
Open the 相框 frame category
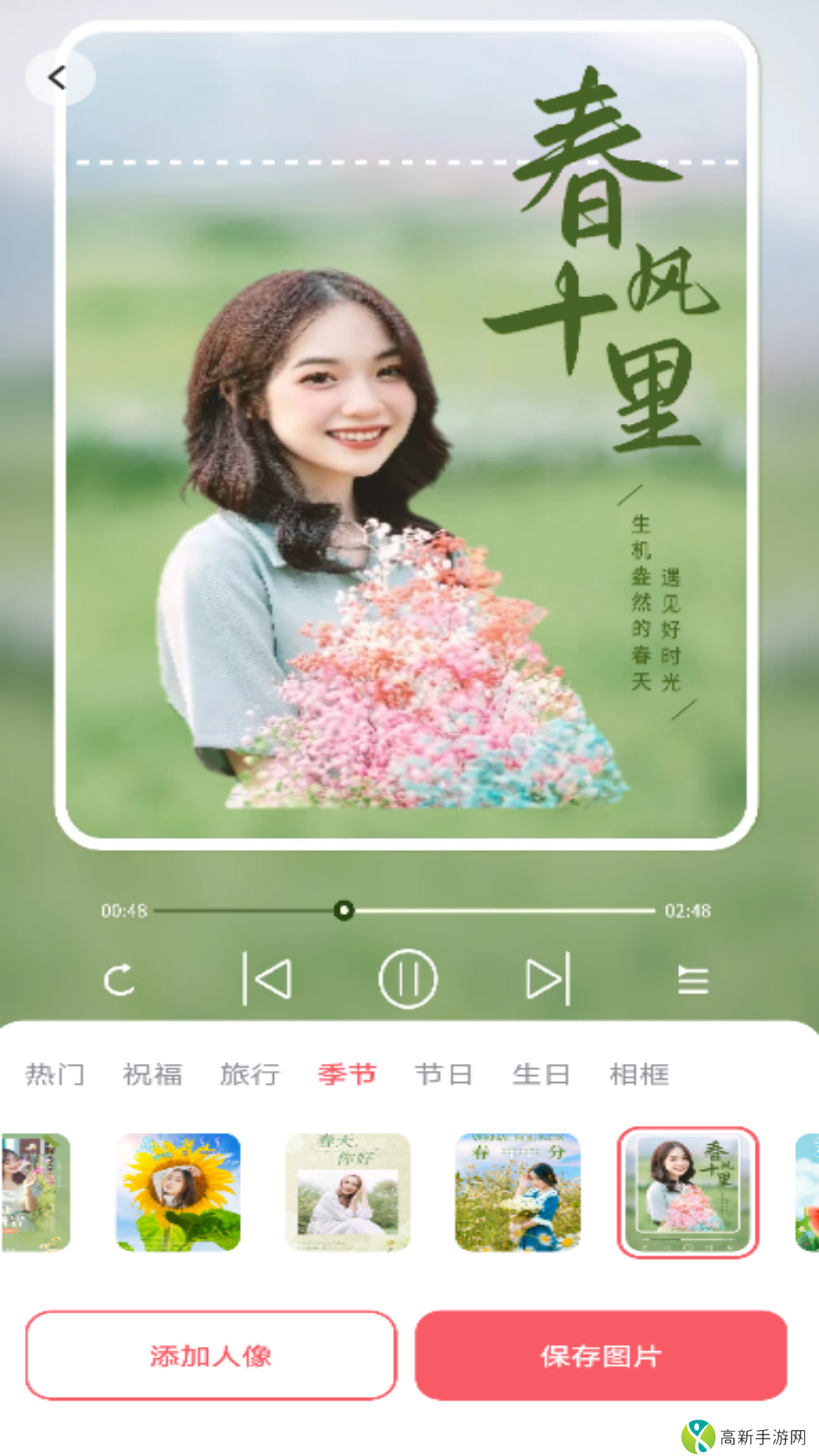[639, 1074]
